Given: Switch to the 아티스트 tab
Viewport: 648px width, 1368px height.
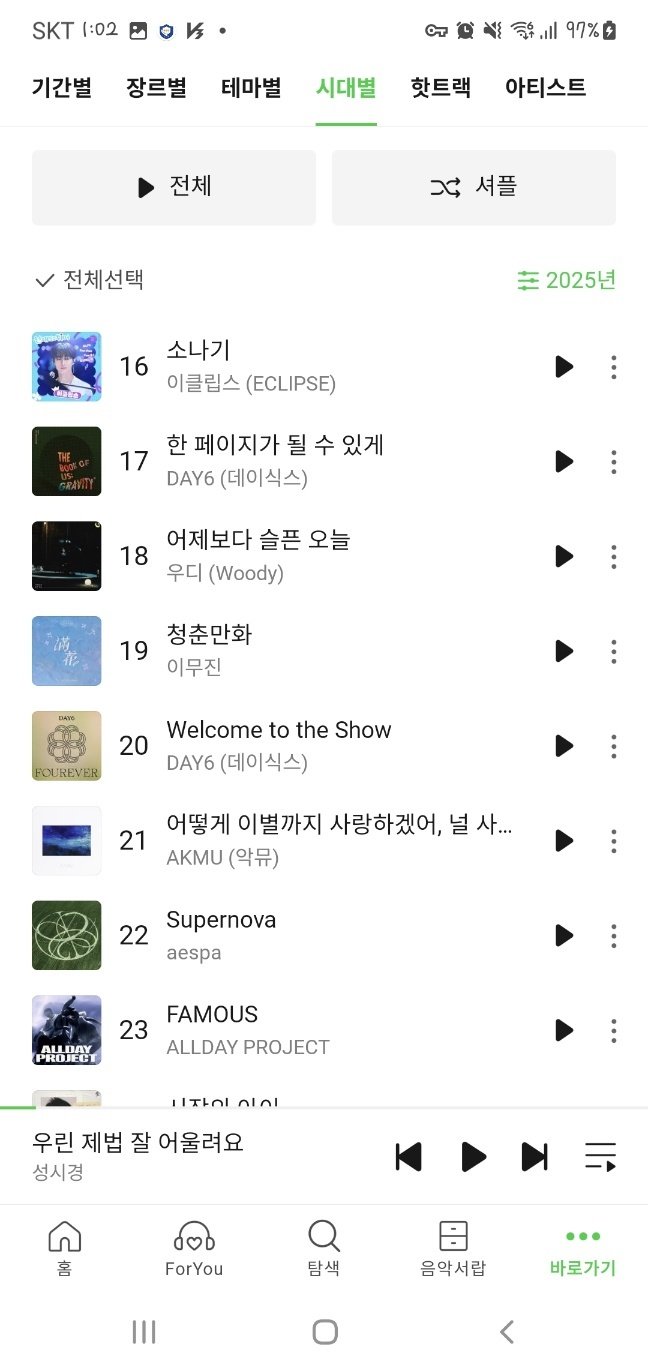Looking at the screenshot, I should [x=545, y=88].
